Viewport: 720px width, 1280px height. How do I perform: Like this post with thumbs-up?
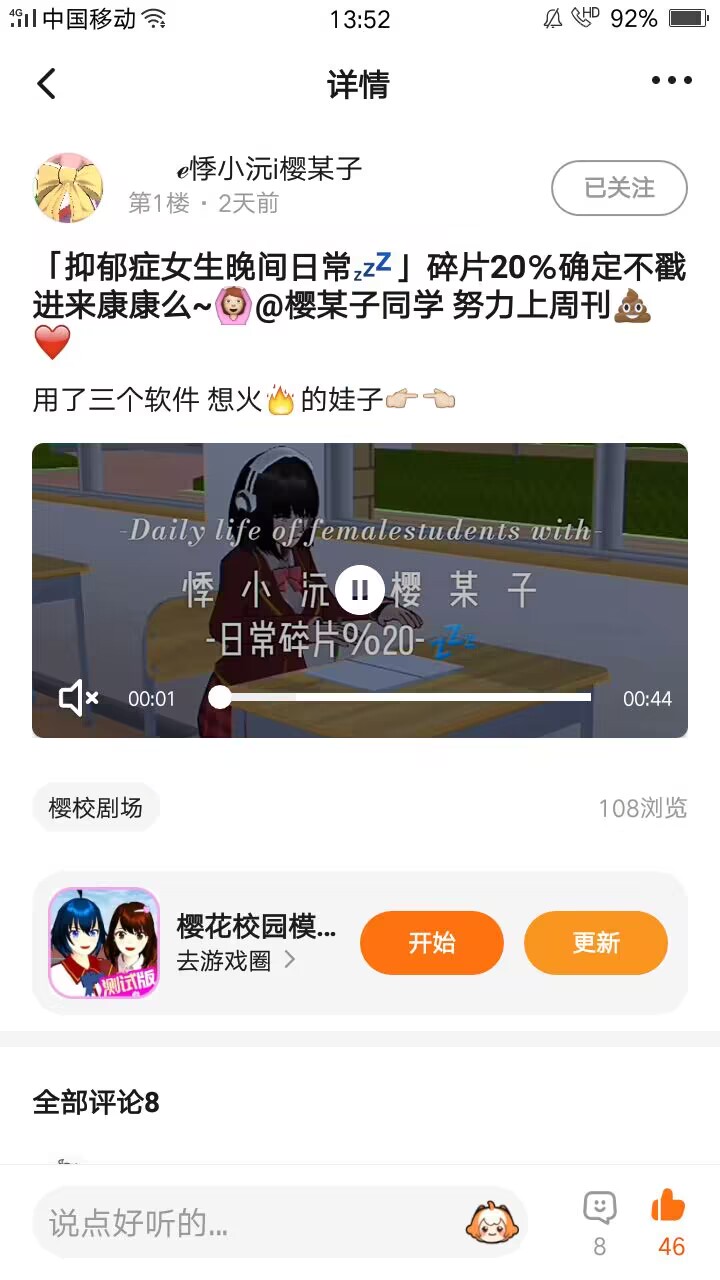pyautogui.click(x=670, y=1220)
